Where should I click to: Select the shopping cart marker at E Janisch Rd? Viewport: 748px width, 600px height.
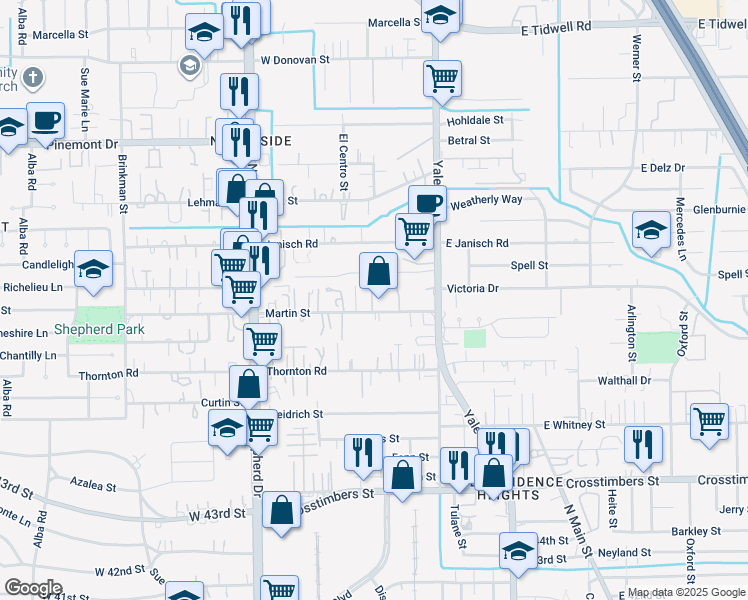pos(414,232)
